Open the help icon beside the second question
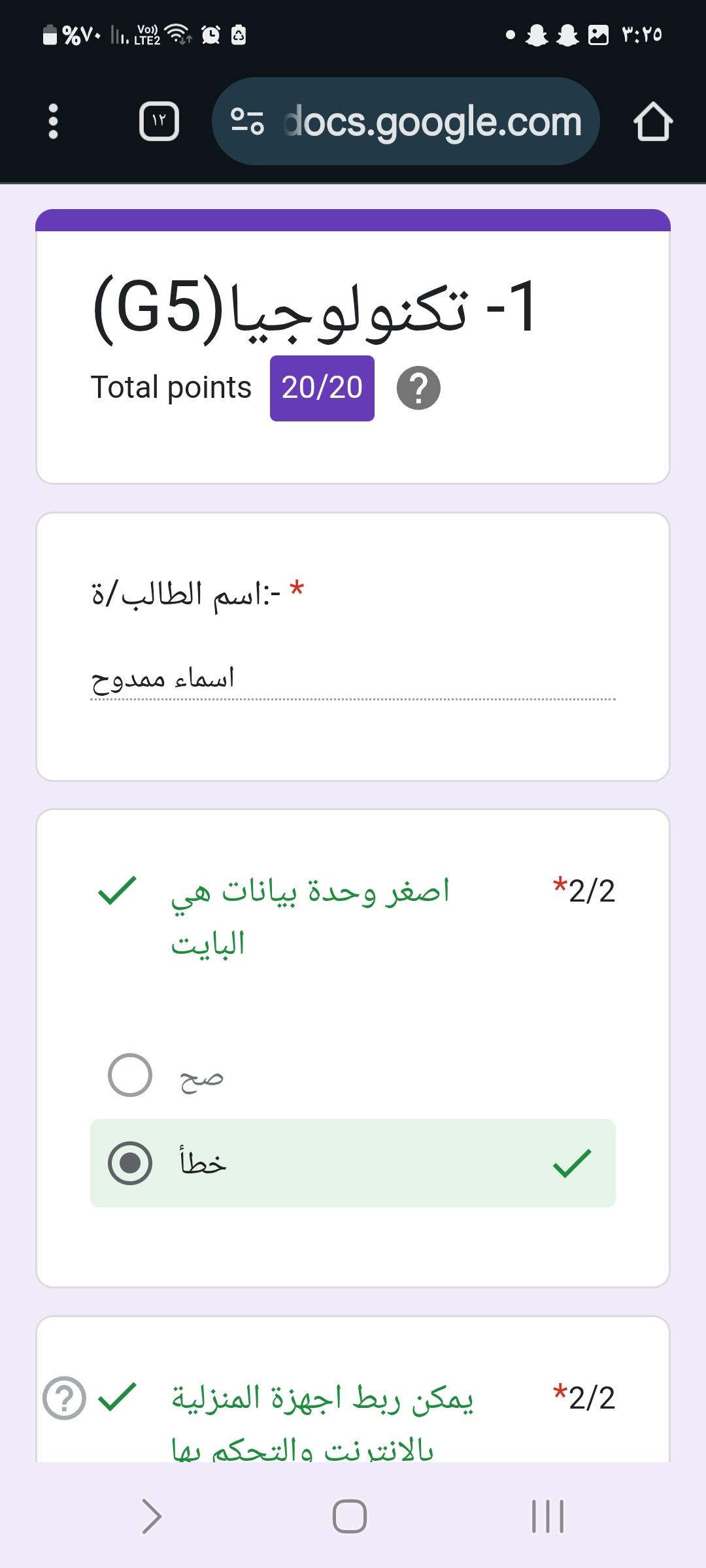The height and width of the screenshot is (1568, 706). coord(64,1398)
